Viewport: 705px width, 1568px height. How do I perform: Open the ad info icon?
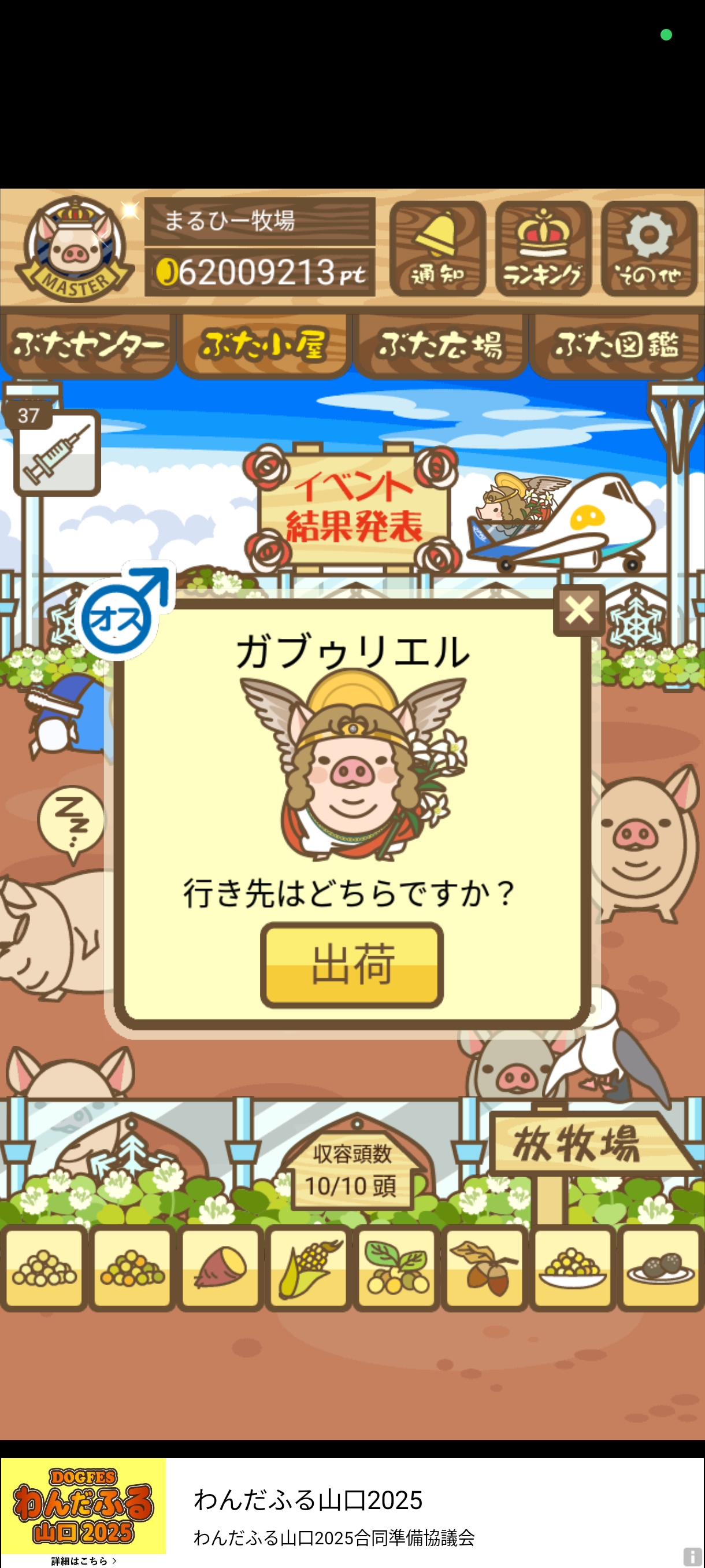[692, 1556]
